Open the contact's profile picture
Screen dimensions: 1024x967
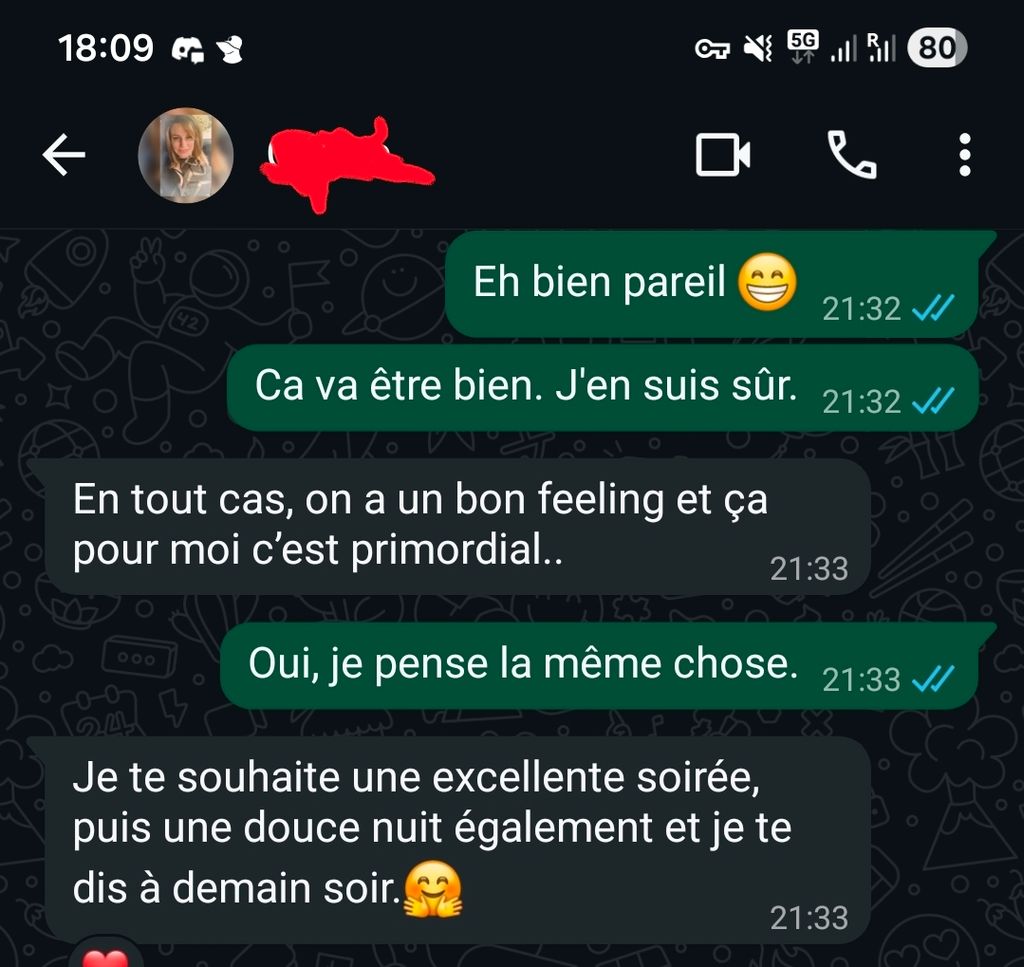pos(185,156)
